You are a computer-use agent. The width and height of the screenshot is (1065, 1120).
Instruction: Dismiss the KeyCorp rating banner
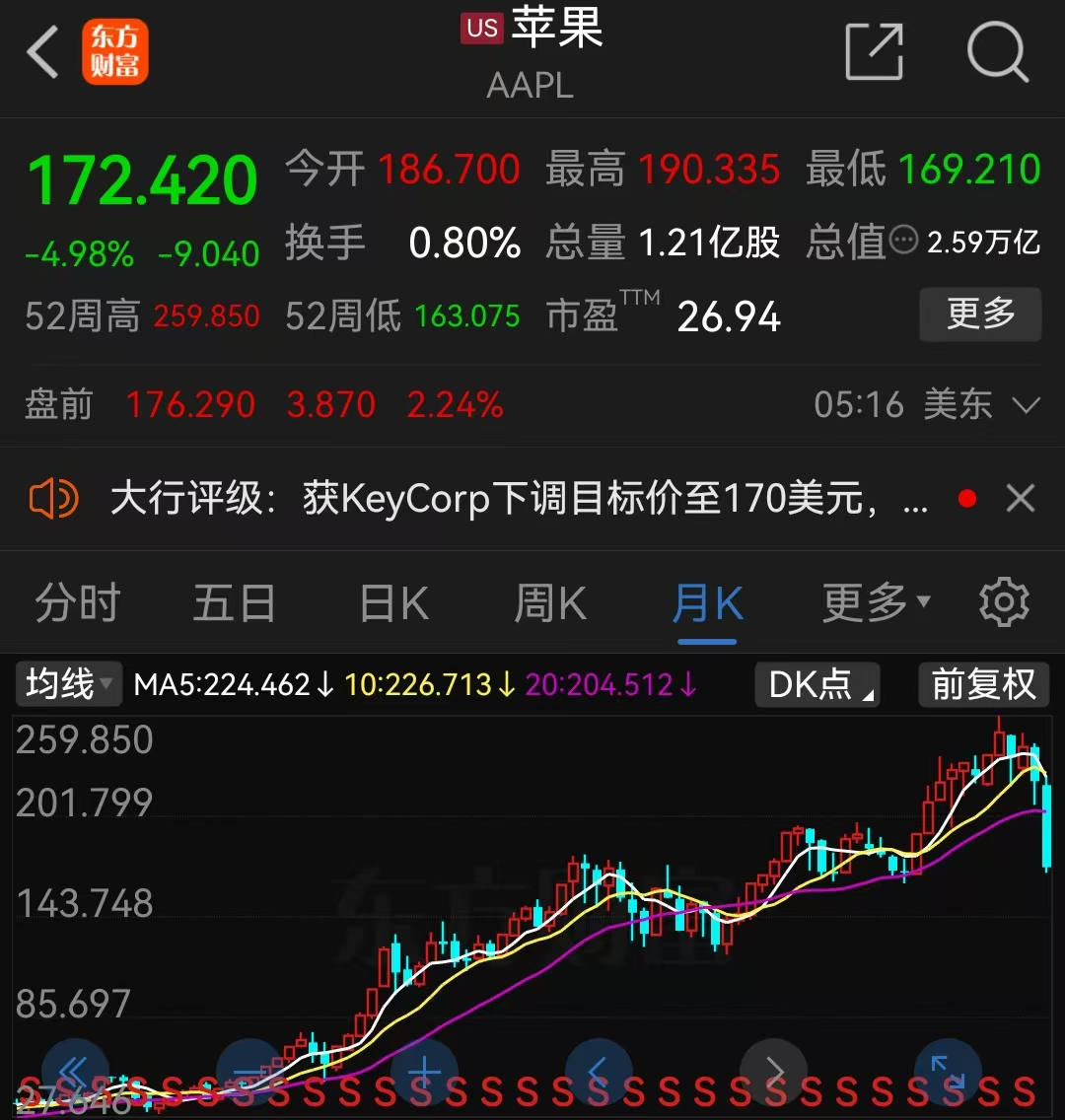click(x=1019, y=498)
